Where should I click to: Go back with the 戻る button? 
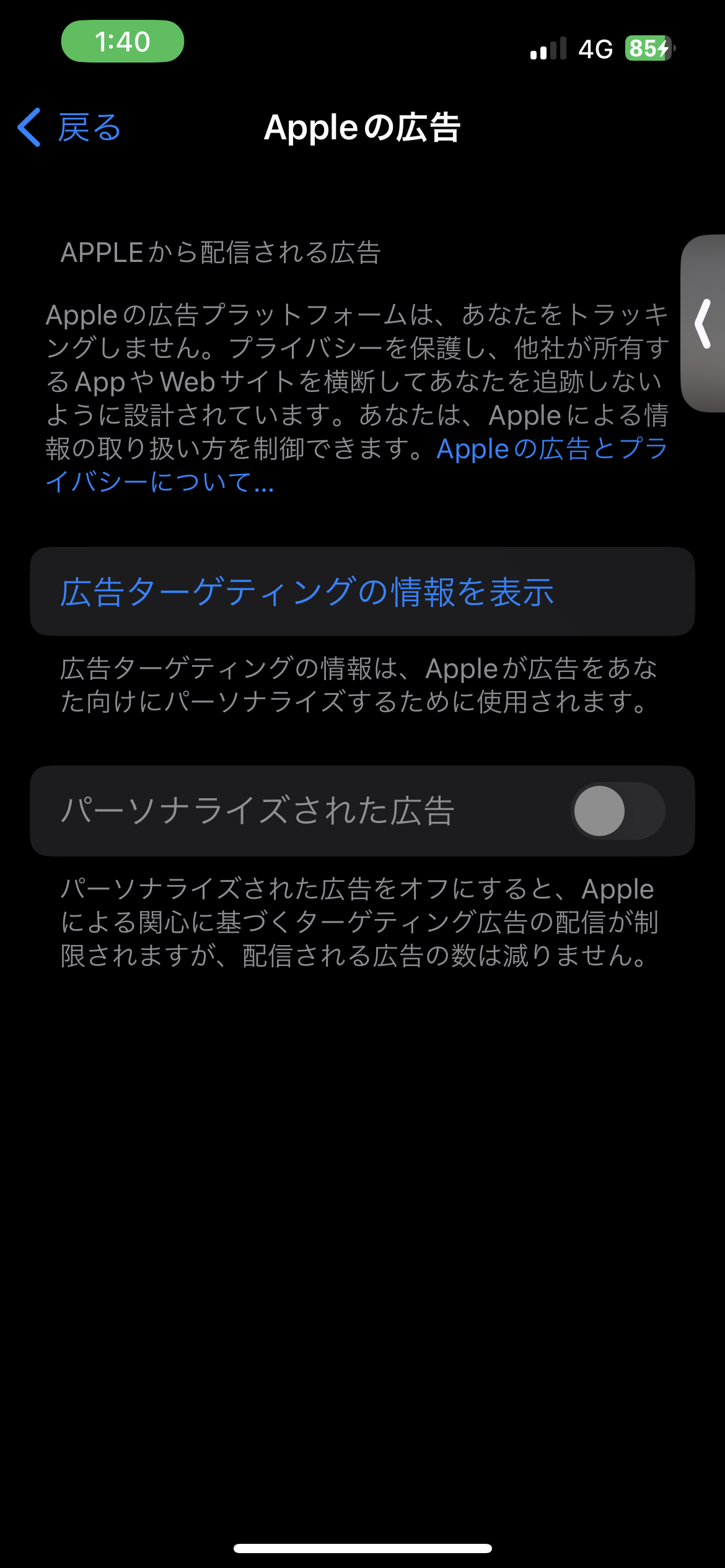69,128
